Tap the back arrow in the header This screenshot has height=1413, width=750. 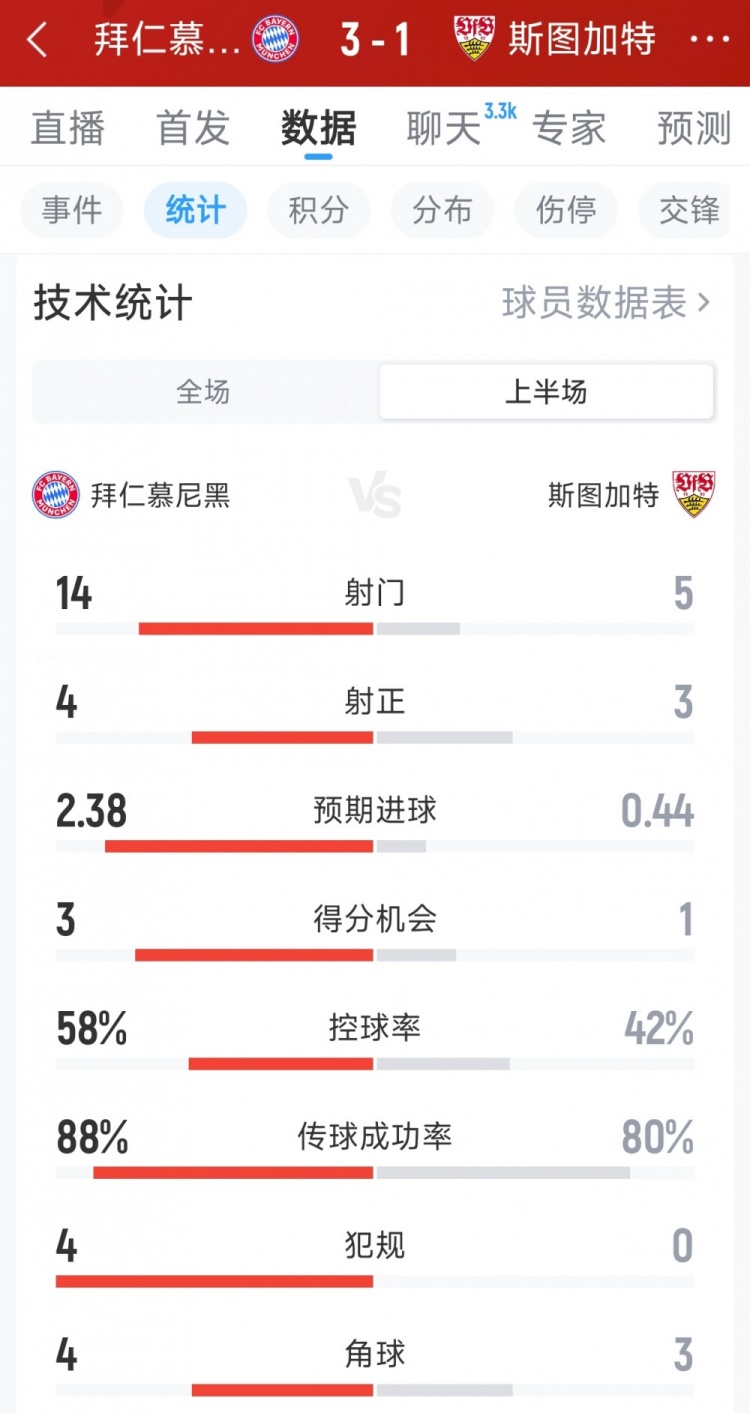[37, 40]
